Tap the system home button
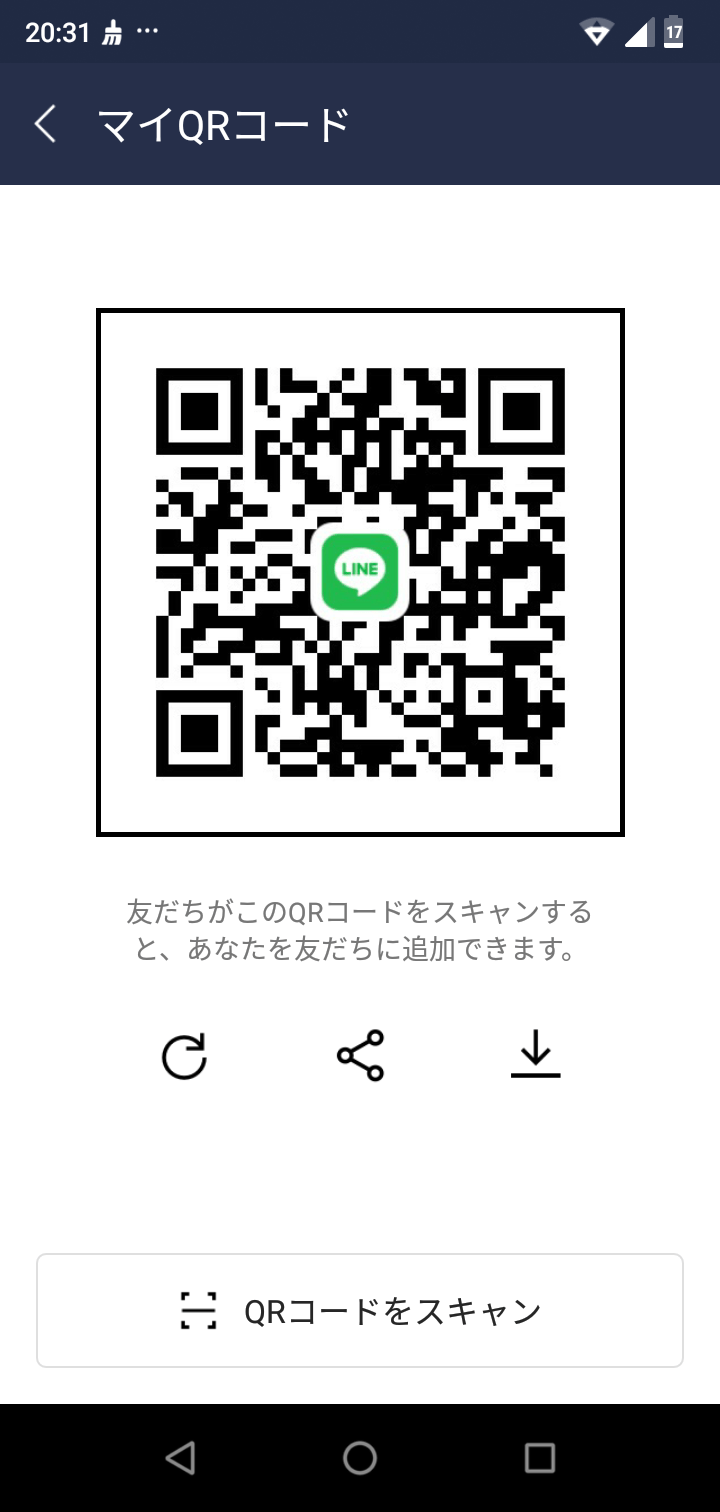720x1512 pixels. click(360, 1458)
